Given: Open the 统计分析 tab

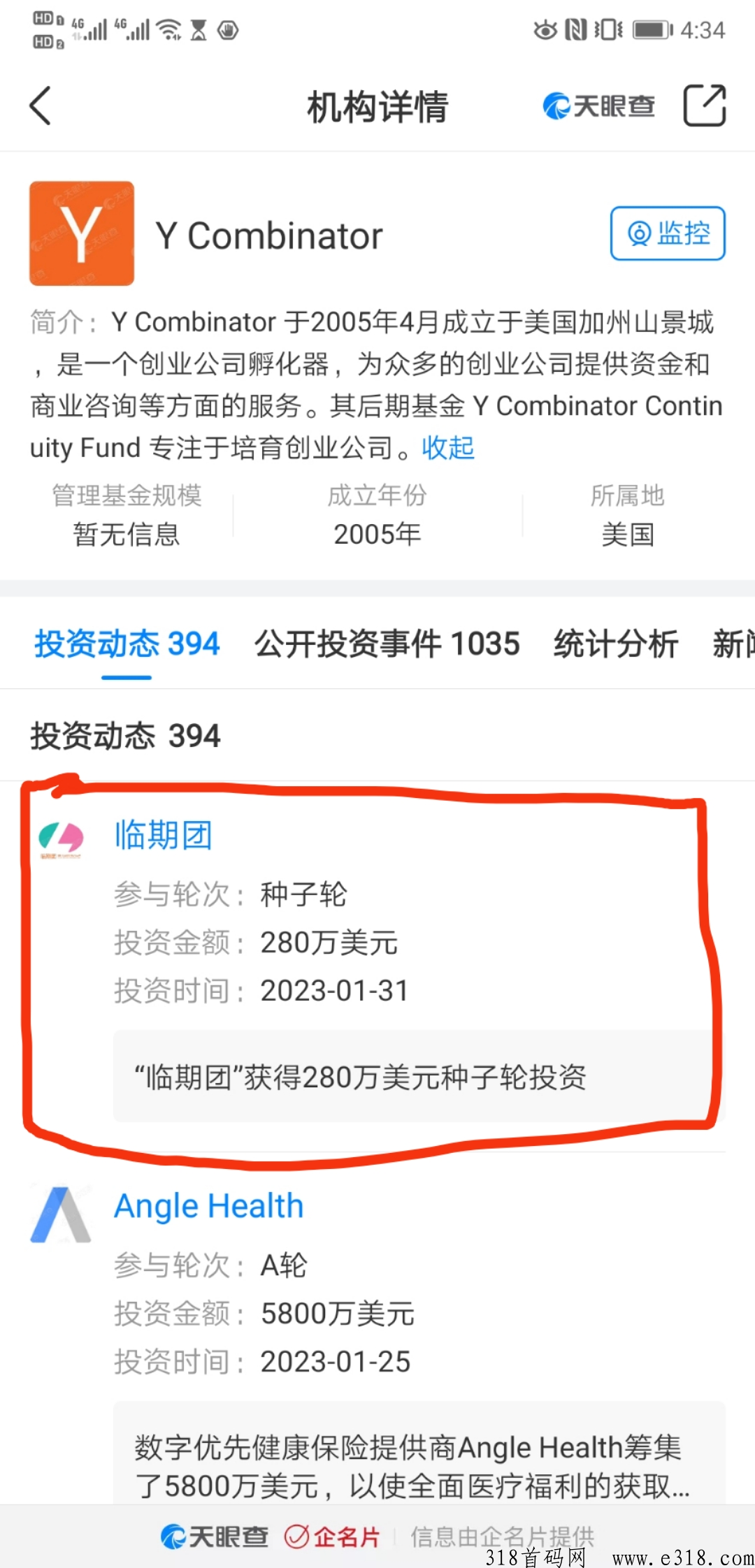Looking at the screenshot, I should point(616,644).
